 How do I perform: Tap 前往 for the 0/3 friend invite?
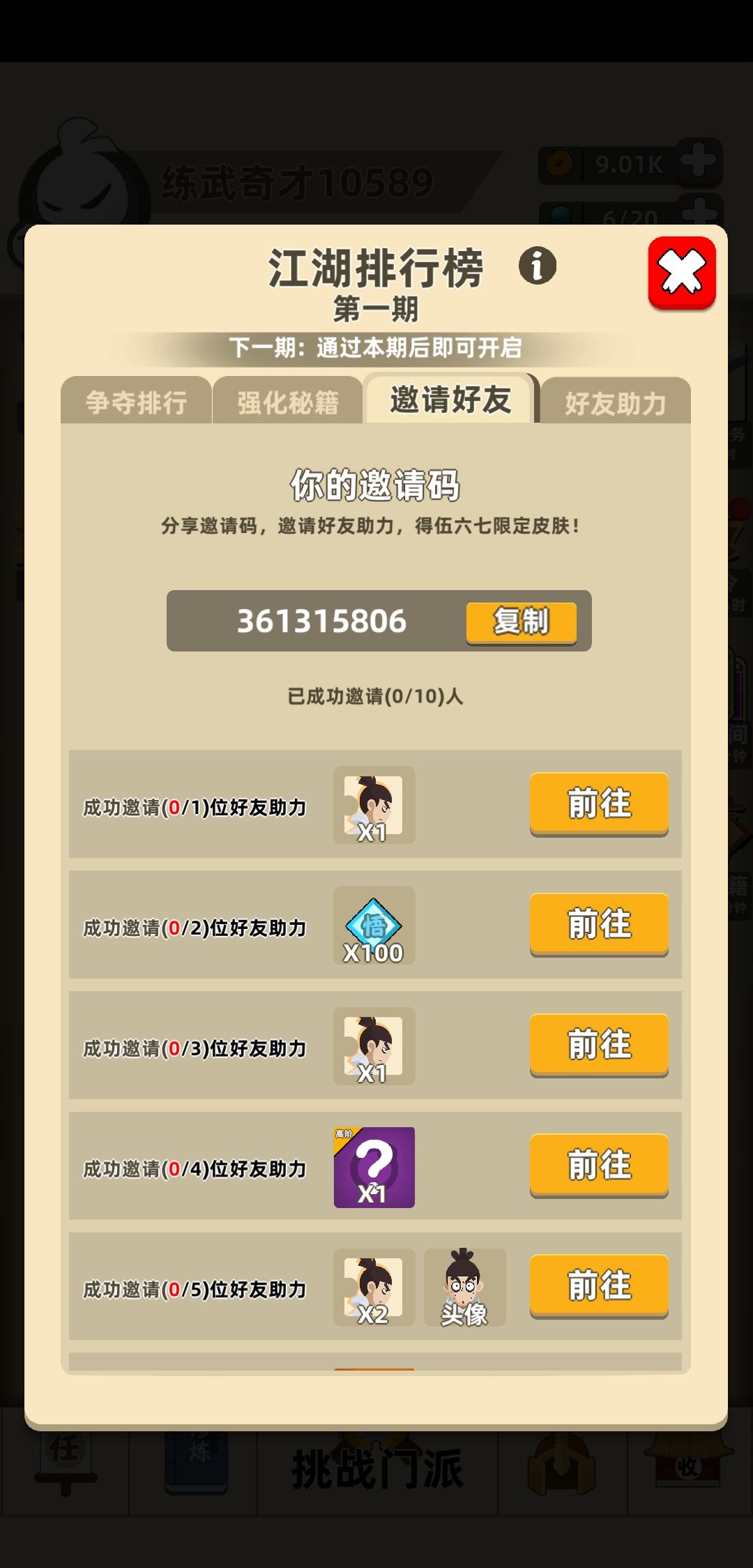(x=599, y=1045)
